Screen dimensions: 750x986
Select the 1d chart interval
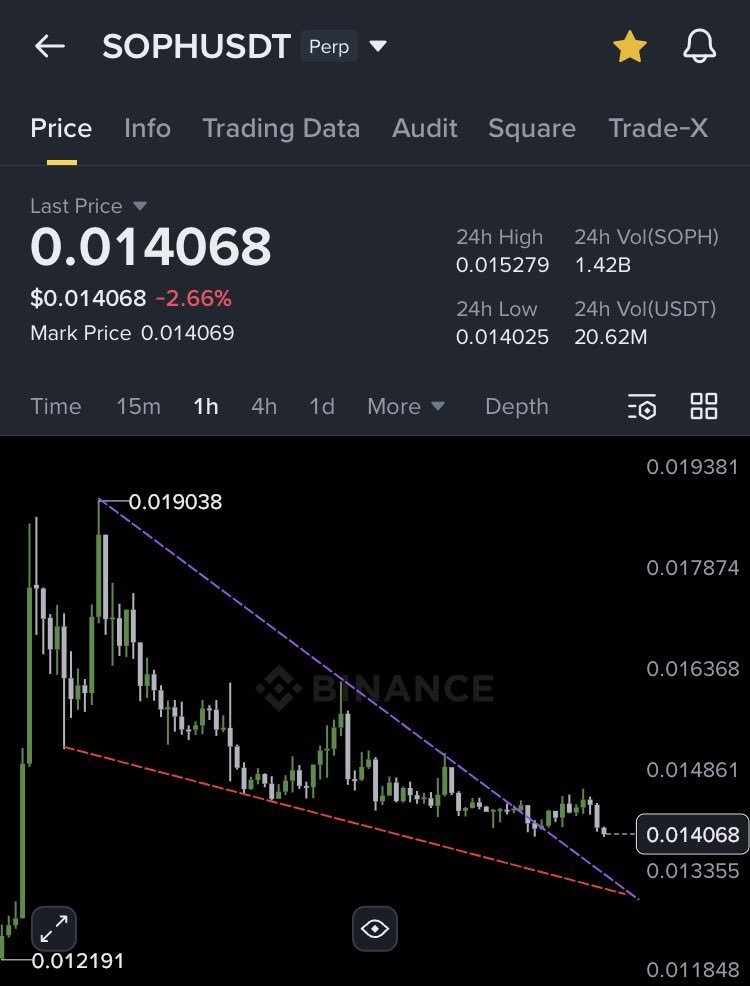click(322, 406)
